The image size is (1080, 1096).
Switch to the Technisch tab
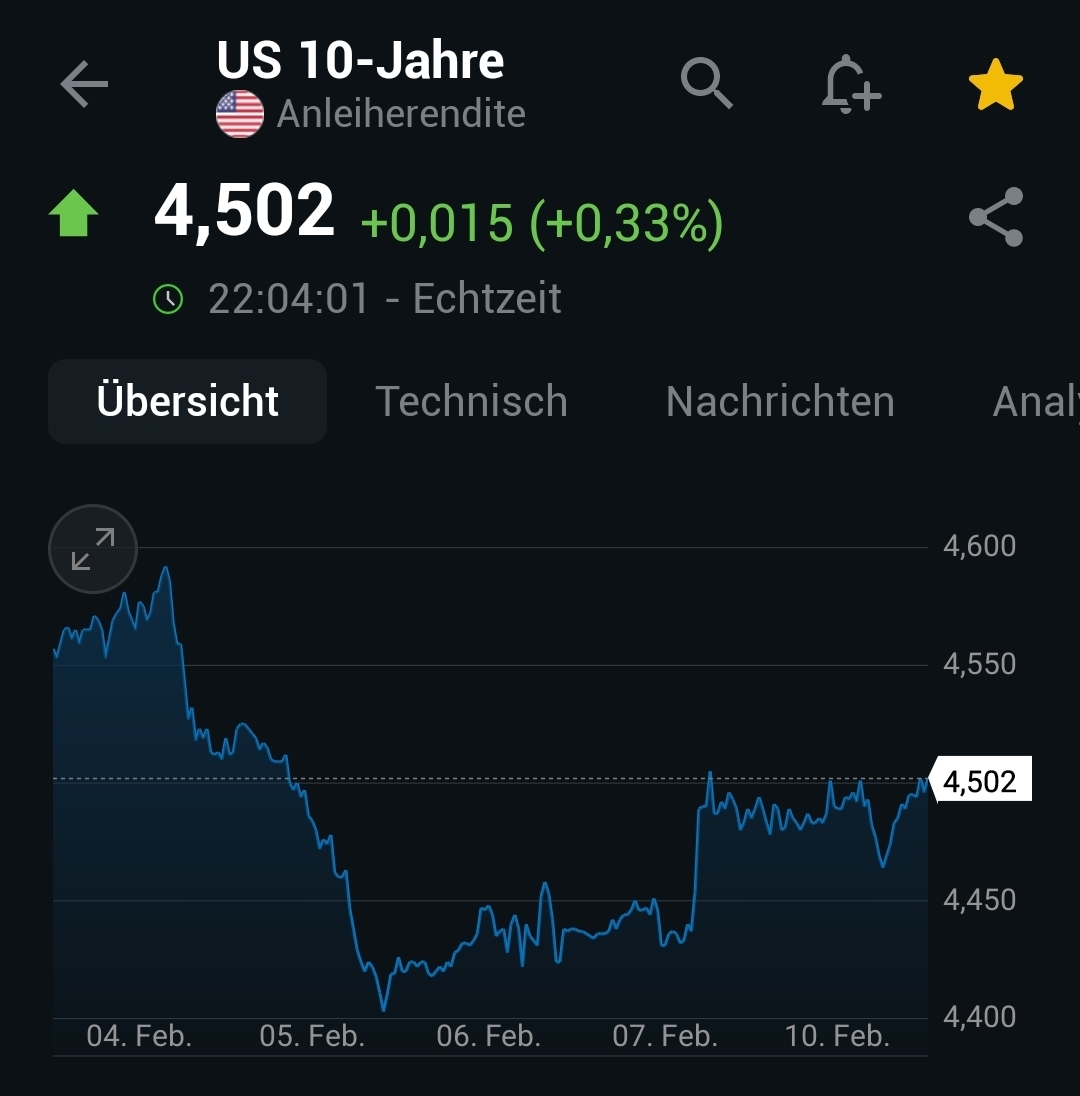point(472,401)
